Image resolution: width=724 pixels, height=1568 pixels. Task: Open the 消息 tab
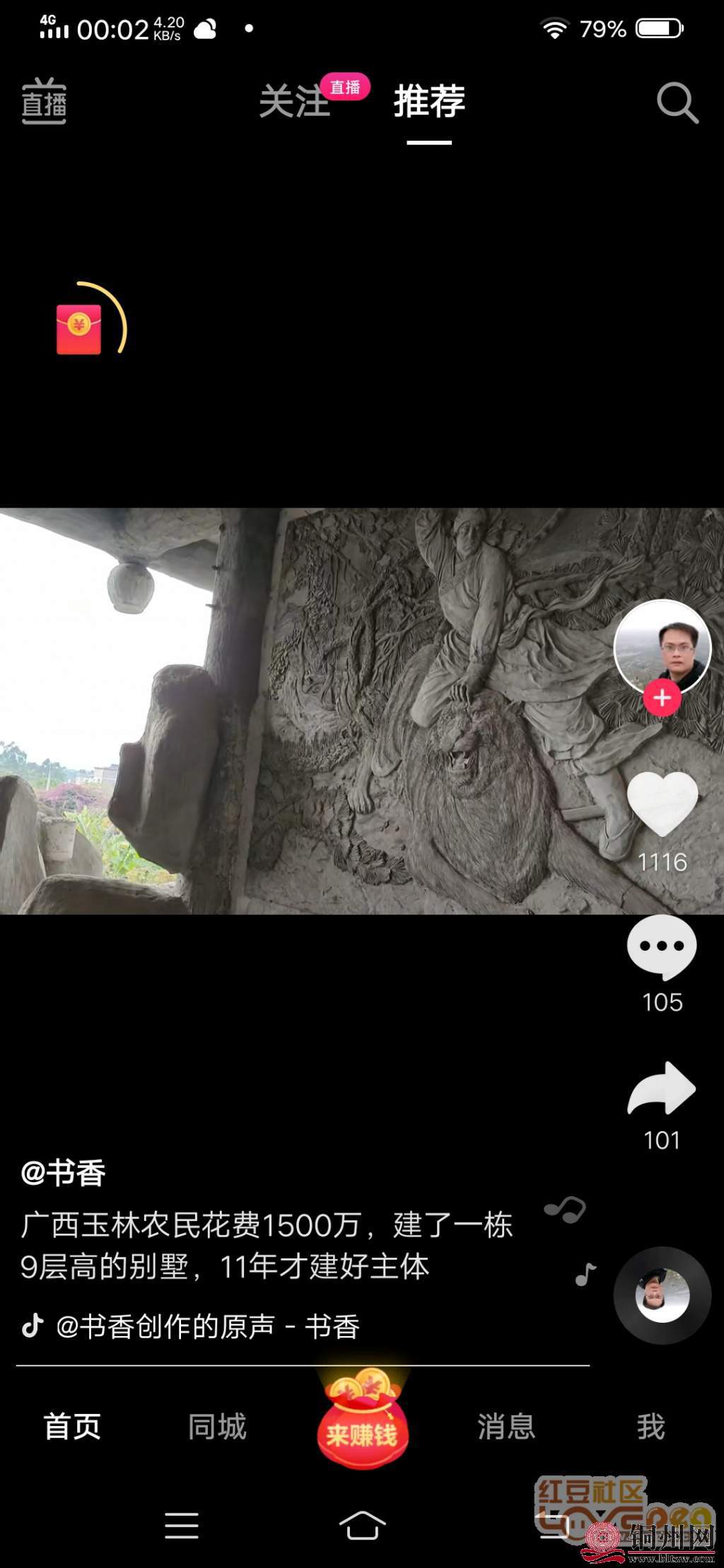click(x=506, y=1427)
